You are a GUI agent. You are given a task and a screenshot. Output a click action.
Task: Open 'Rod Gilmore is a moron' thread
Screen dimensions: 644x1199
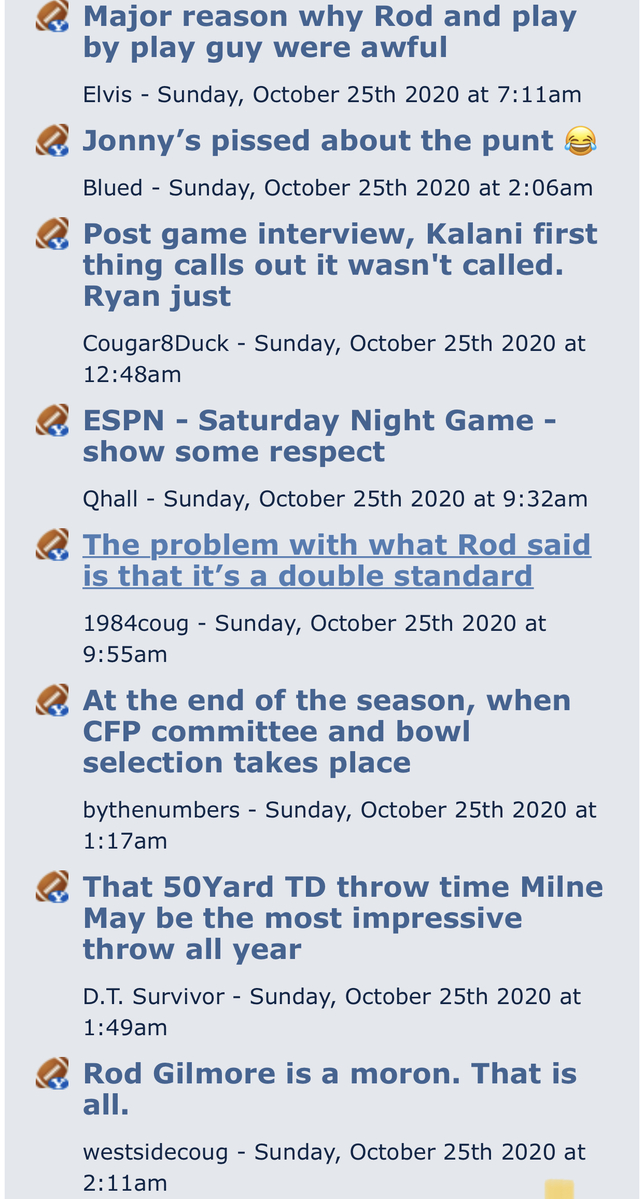point(329,1088)
